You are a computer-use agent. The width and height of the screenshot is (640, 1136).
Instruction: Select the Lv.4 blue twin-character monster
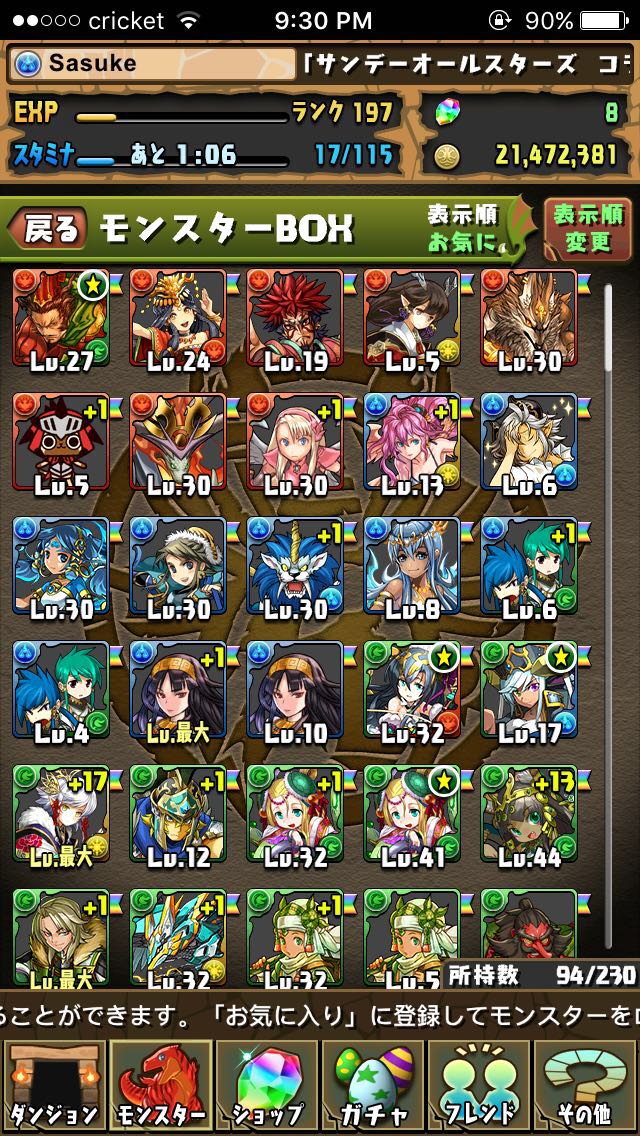61,690
